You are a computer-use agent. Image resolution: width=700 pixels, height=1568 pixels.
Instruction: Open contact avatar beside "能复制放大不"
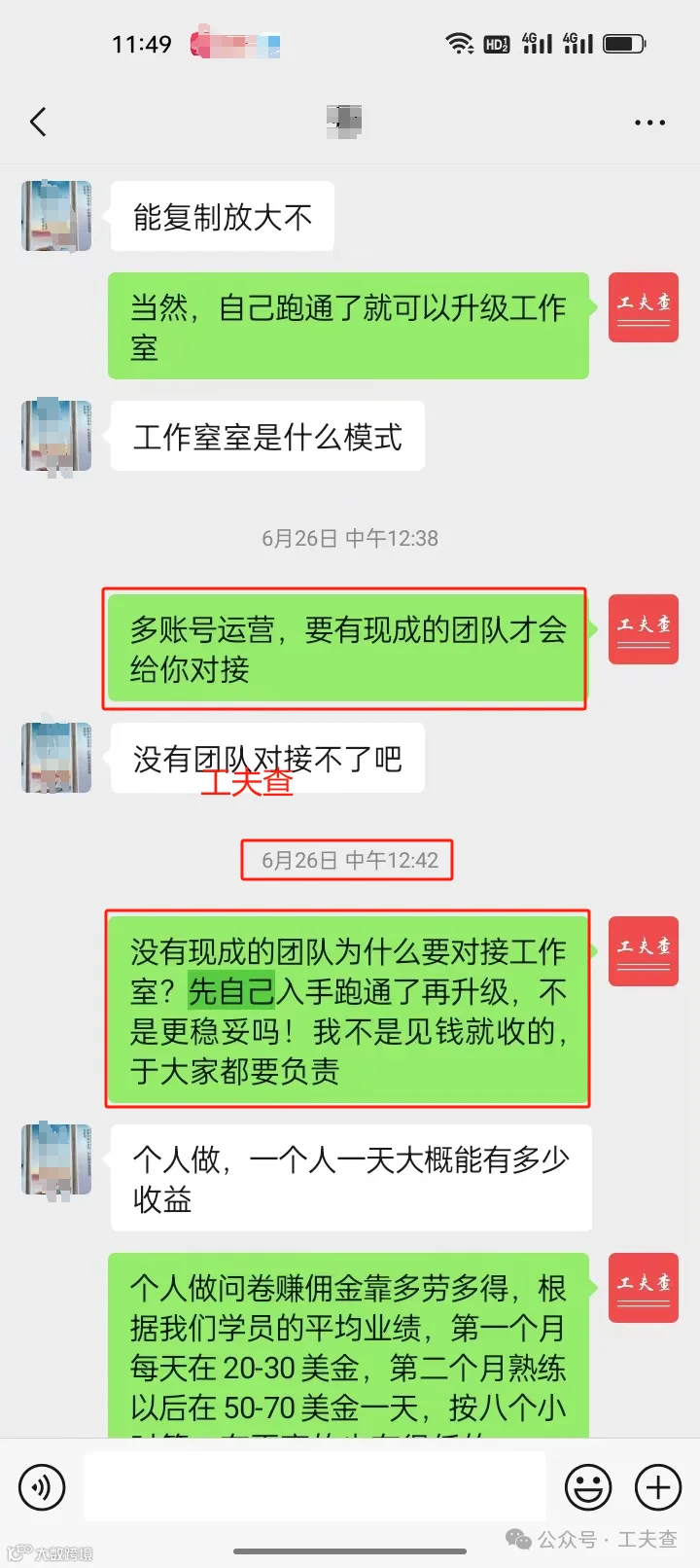(56, 216)
